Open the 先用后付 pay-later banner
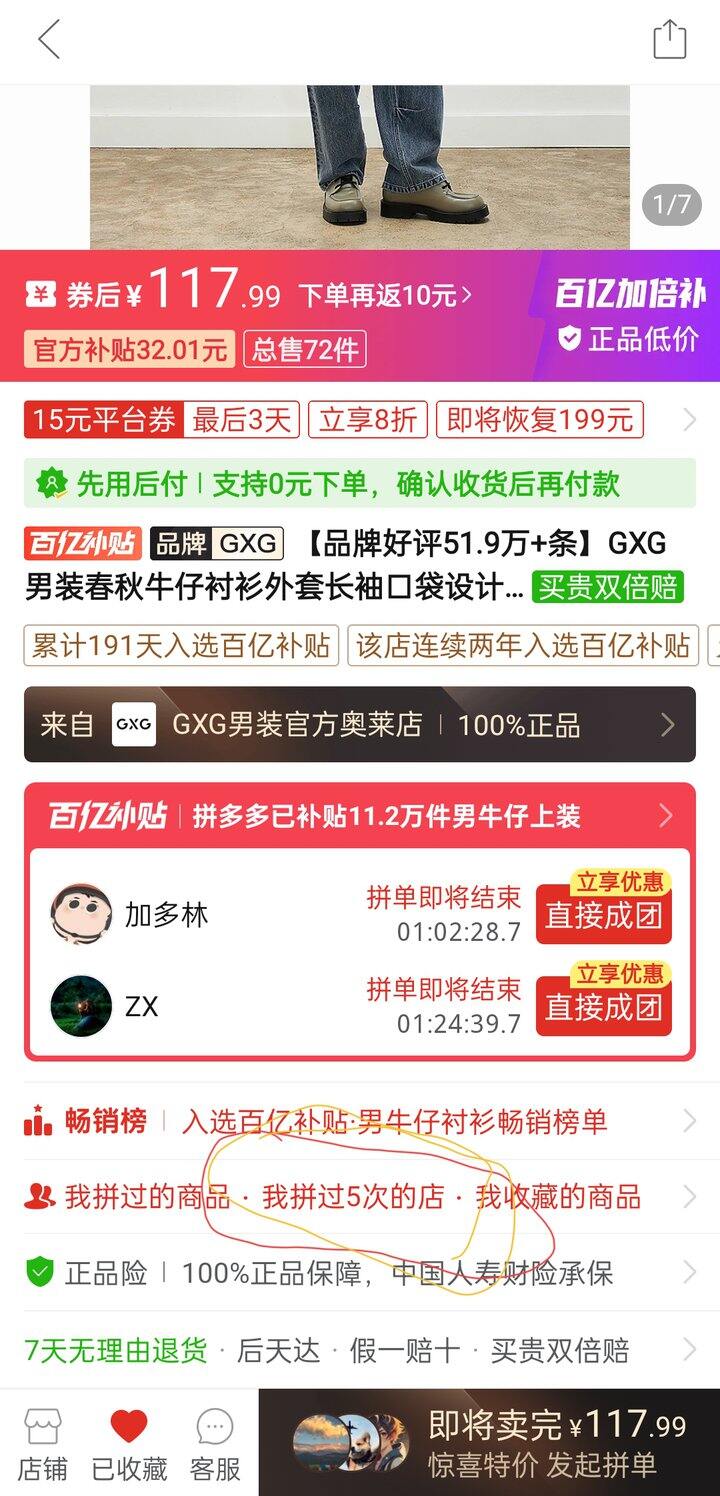Viewport: 720px width, 1496px height. click(360, 484)
